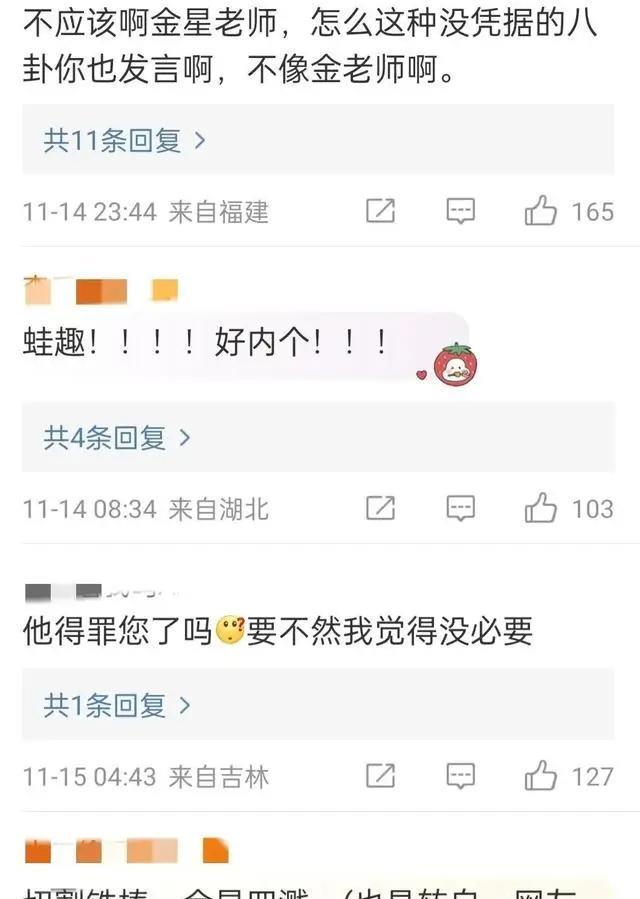Repost the comment from 福建

tap(381, 211)
